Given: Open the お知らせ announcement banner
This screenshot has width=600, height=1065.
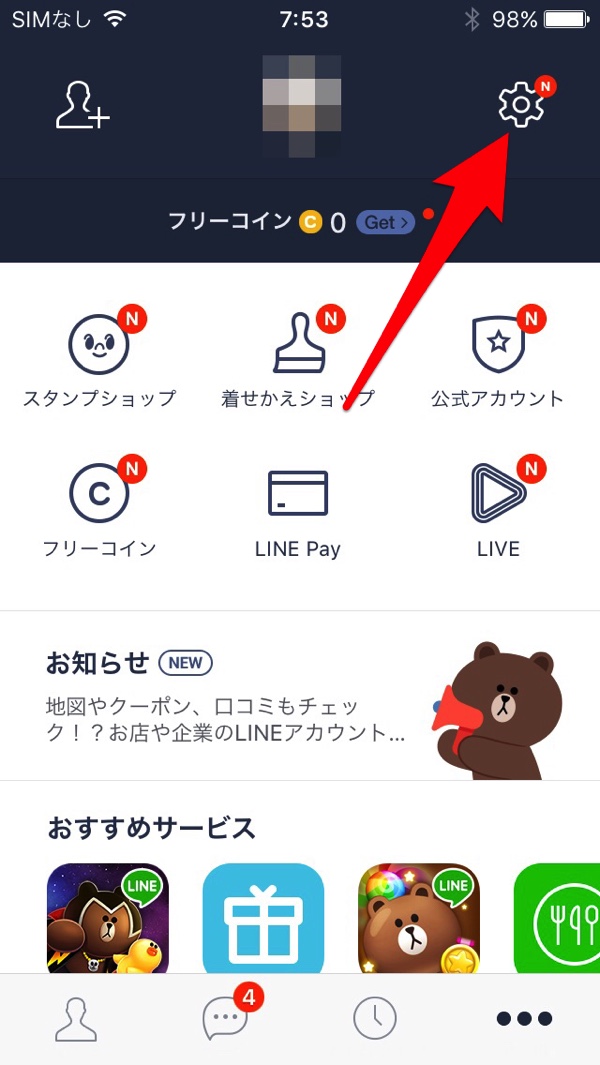Looking at the screenshot, I should pyautogui.click(x=300, y=696).
